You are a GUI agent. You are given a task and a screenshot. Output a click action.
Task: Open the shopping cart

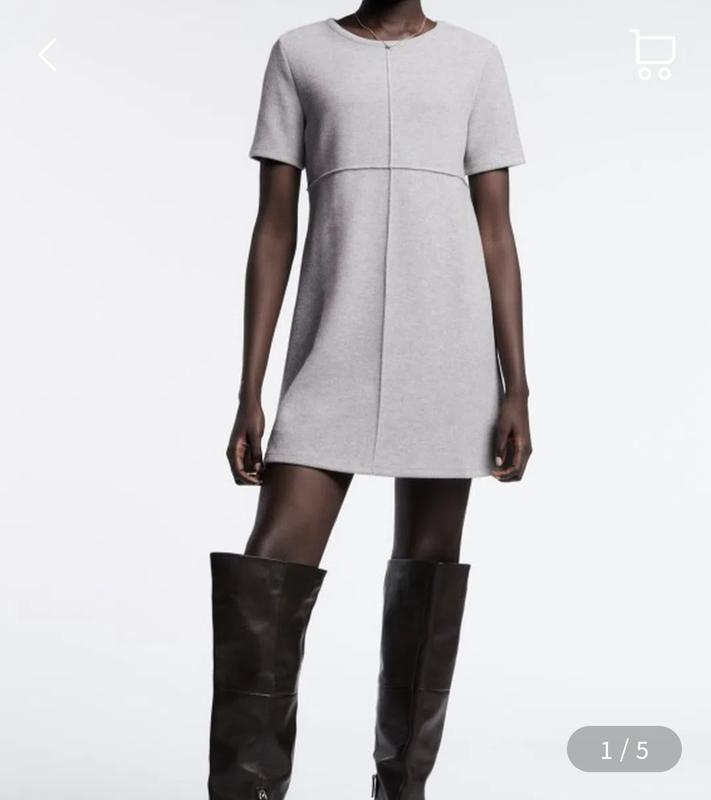point(653,54)
